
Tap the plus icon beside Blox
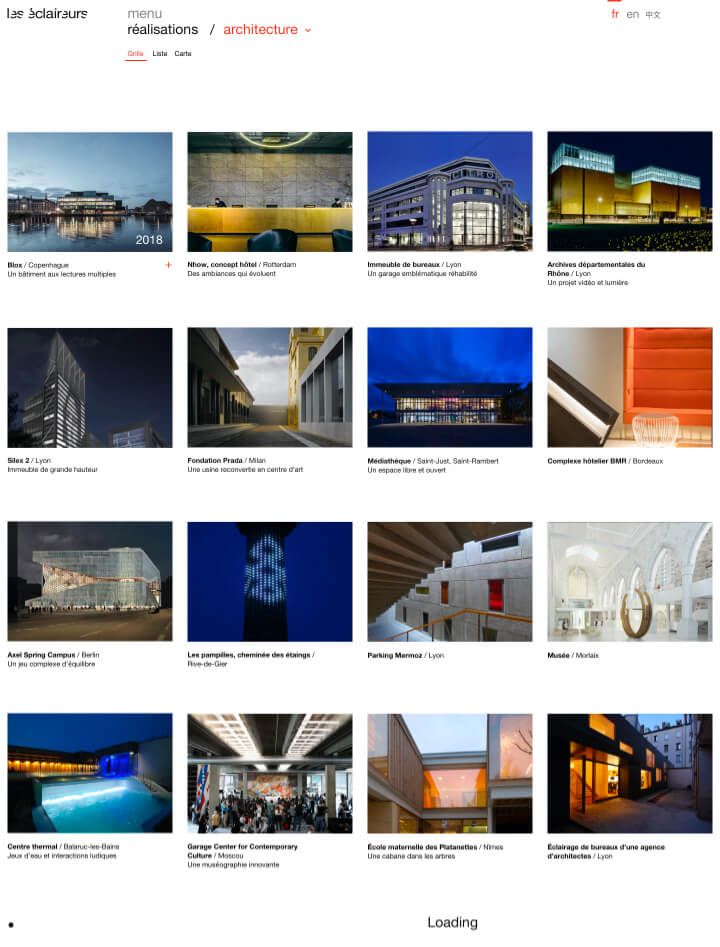point(168,265)
